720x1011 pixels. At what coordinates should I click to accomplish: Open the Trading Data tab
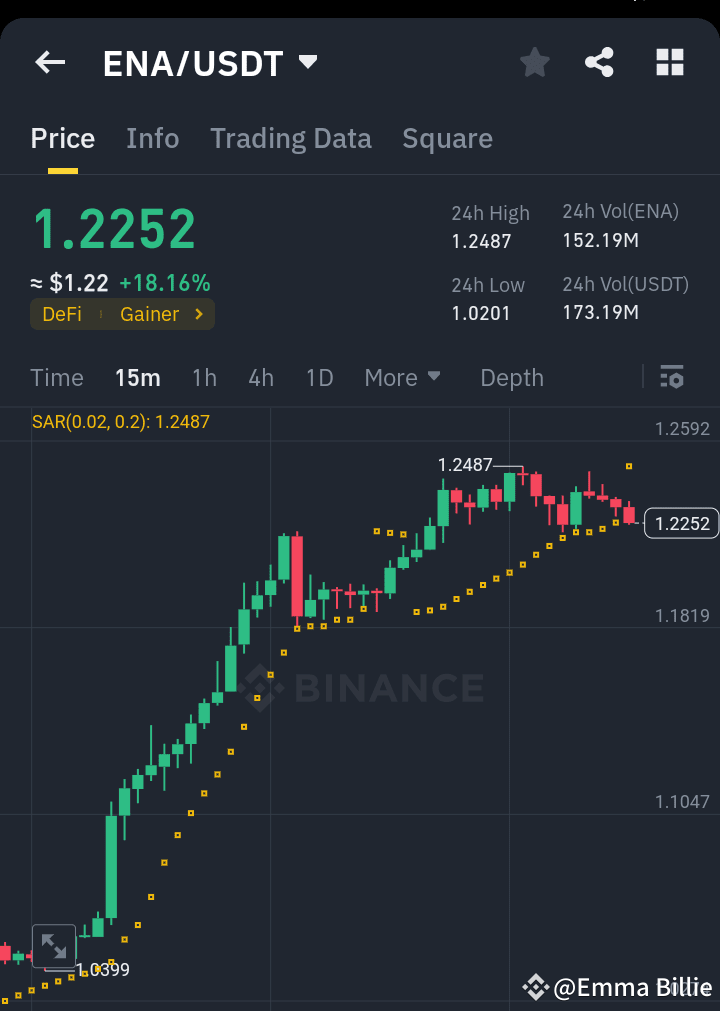(290, 139)
